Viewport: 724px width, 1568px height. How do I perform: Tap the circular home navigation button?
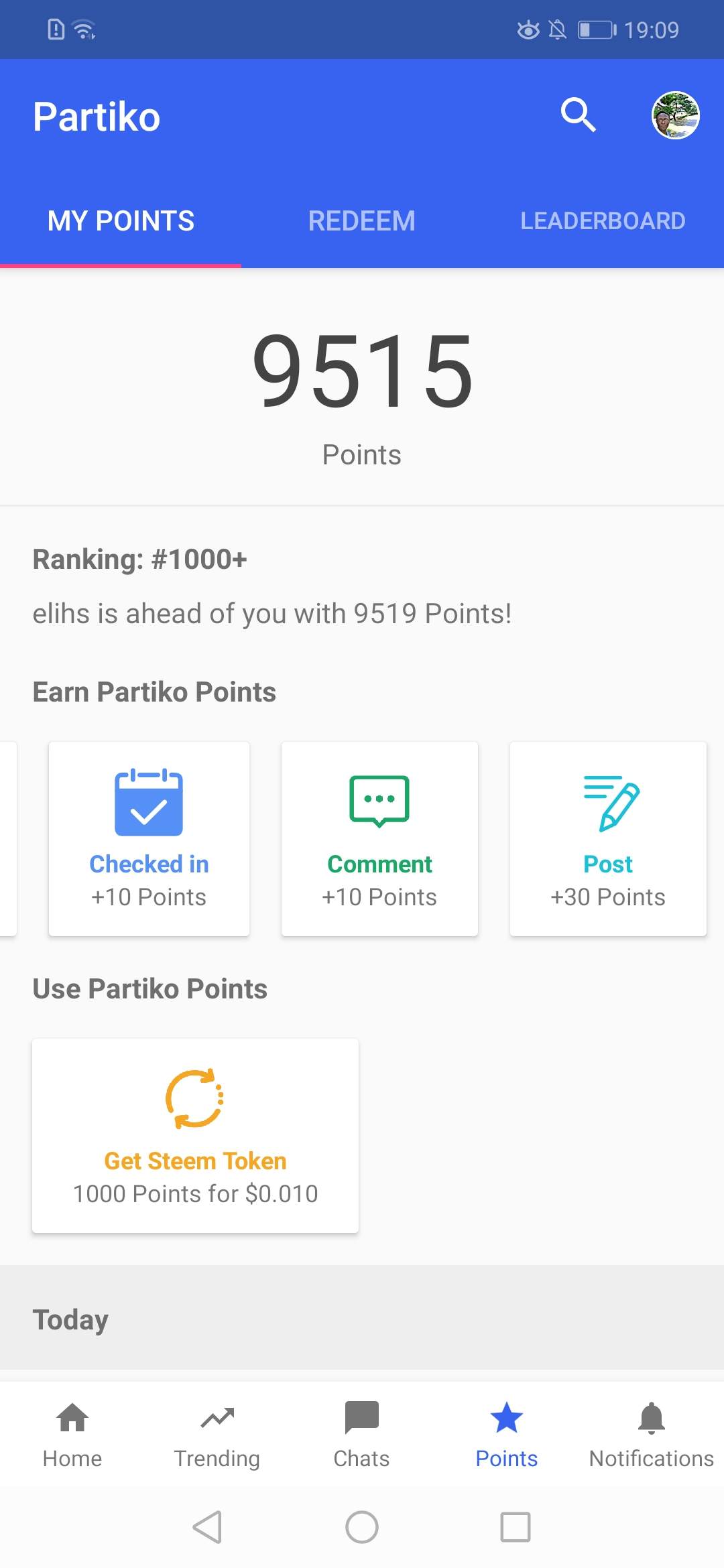[x=361, y=1528]
